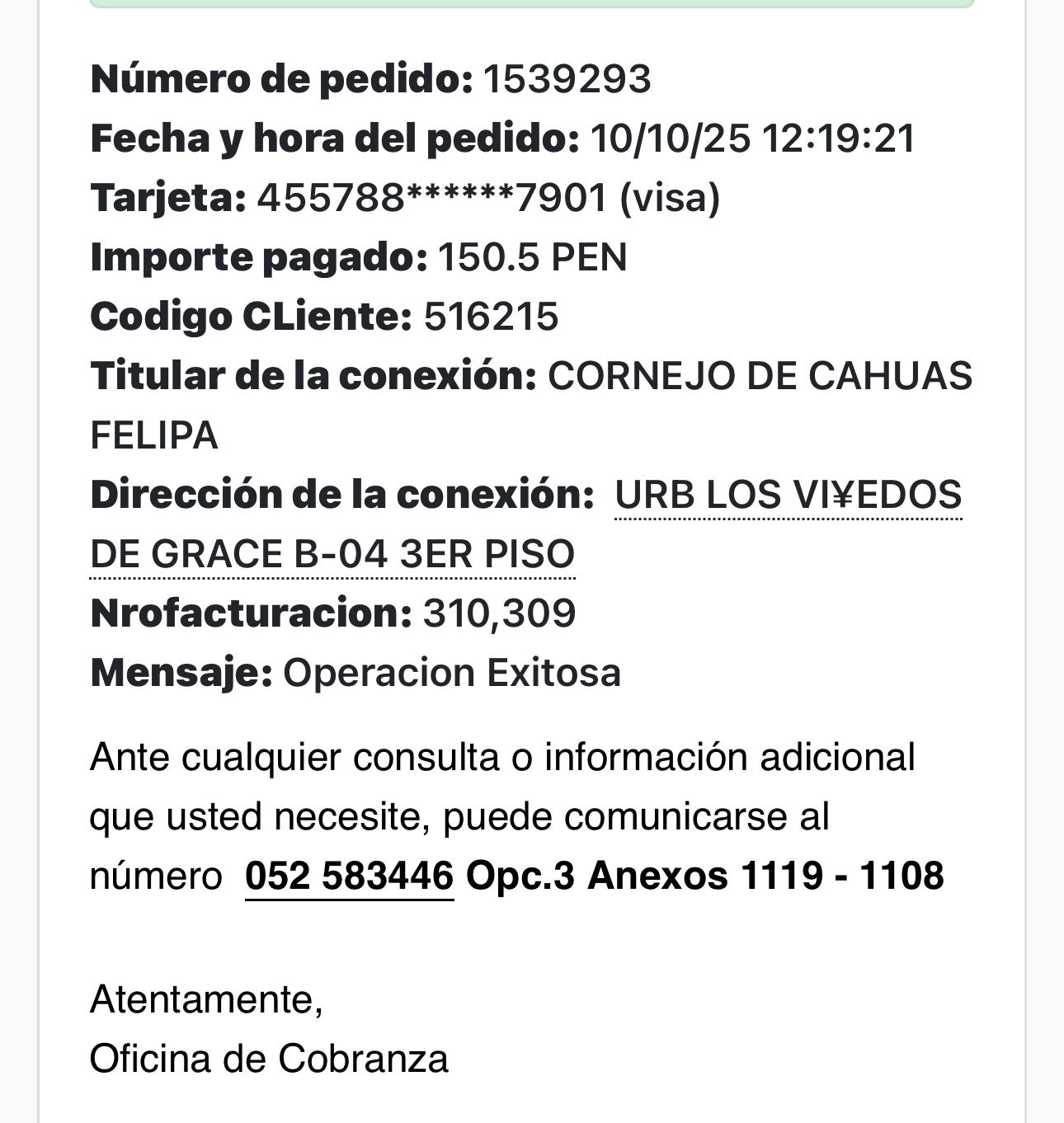This screenshot has height=1123, width=1064.
Task: Call the phone number 052 583446
Action: pyautogui.click(x=349, y=876)
